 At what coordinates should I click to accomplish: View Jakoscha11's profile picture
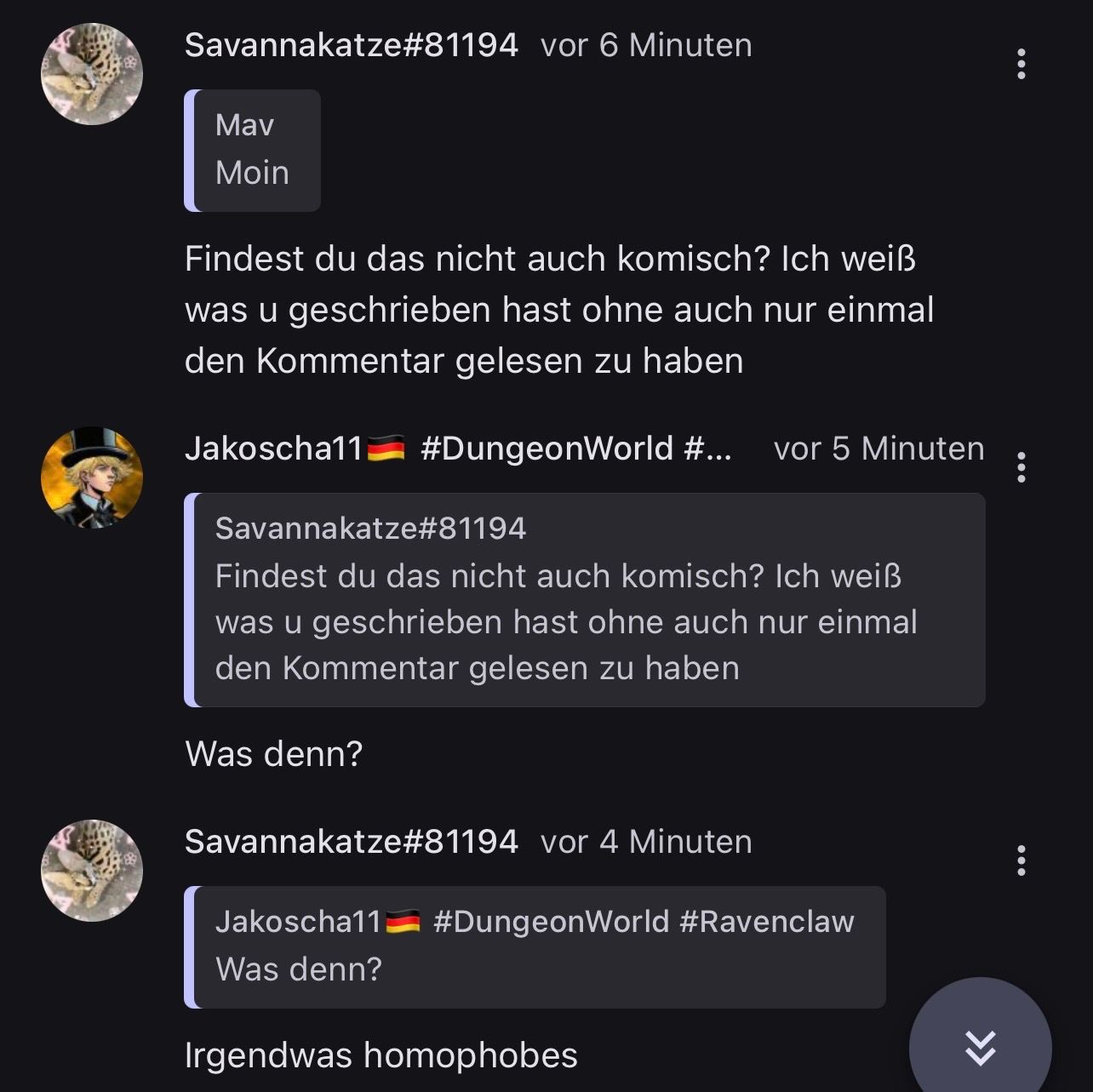coord(92,477)
